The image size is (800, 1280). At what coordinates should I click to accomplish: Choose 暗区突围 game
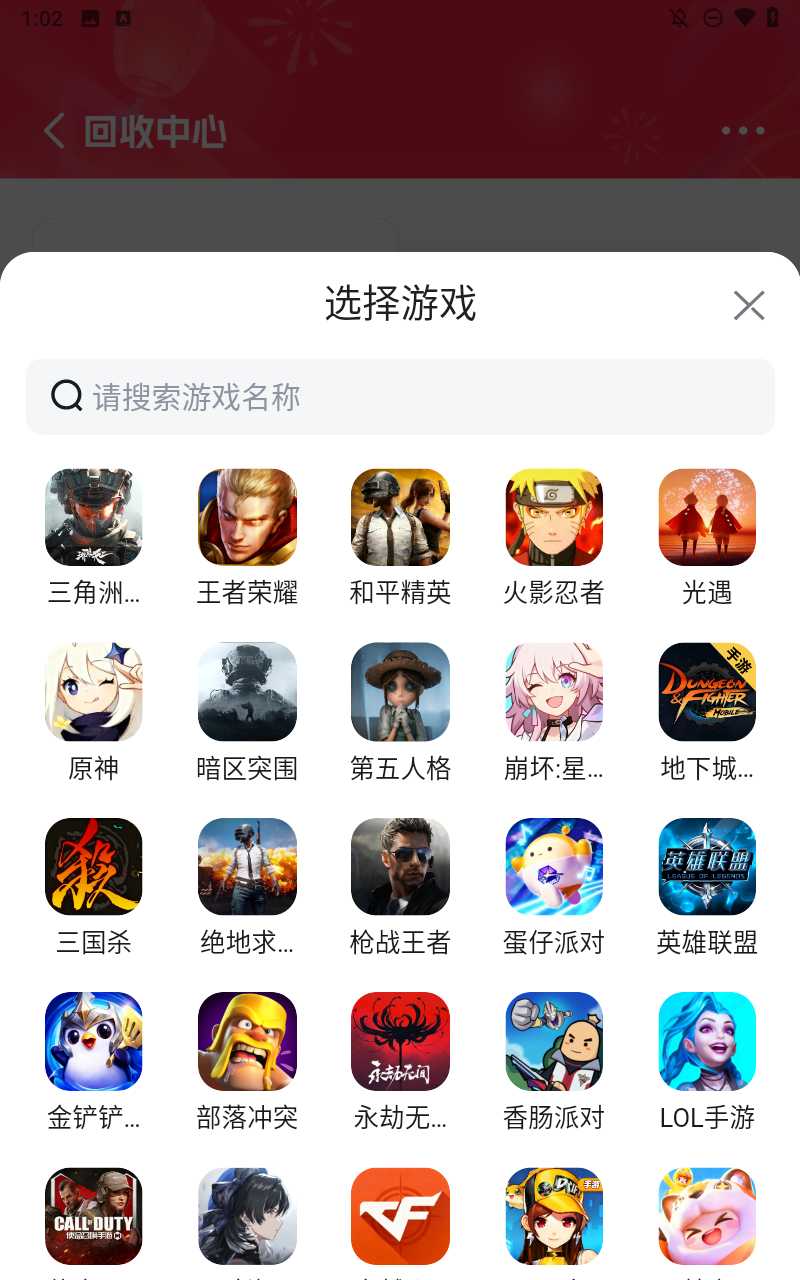[247, 692]
